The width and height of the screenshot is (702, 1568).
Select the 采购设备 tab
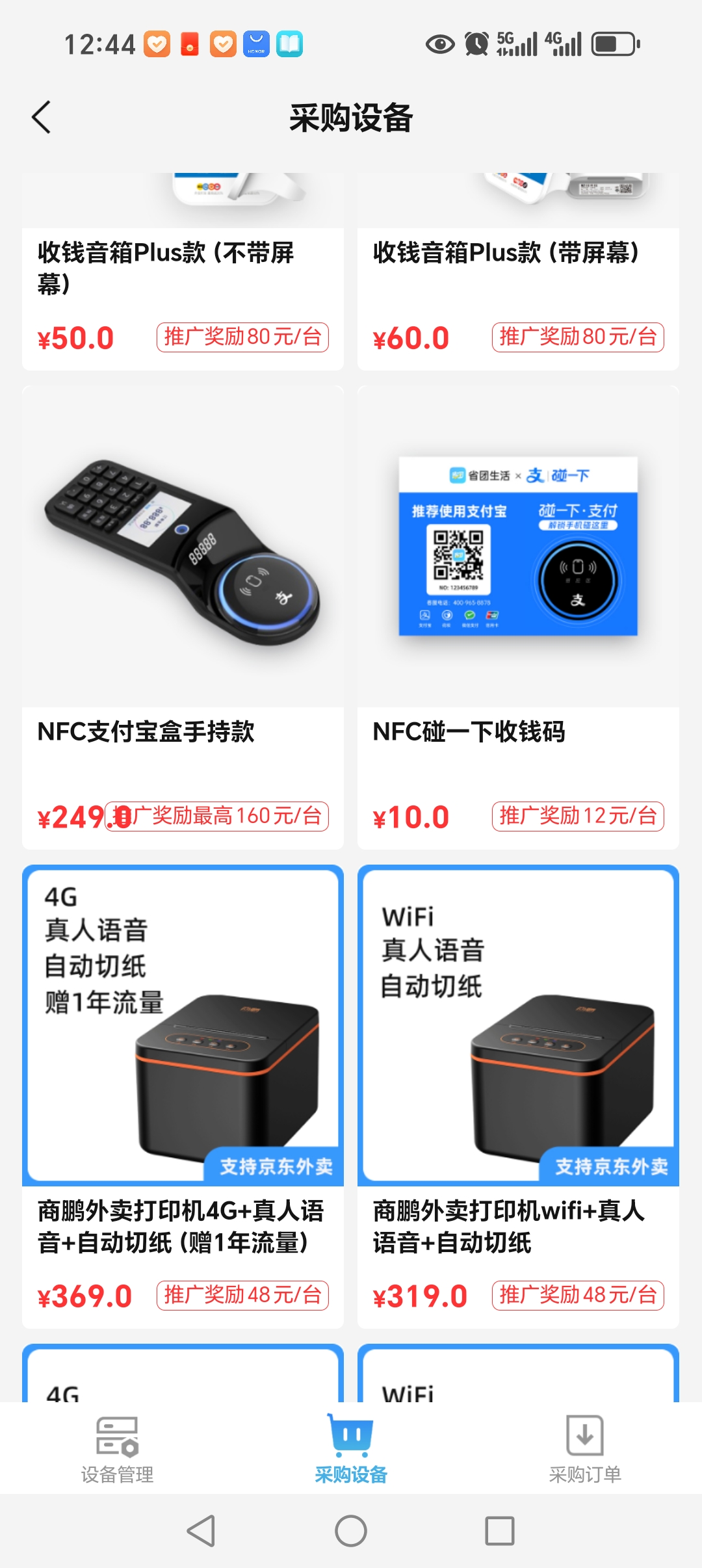click(x=351, y=1448)
